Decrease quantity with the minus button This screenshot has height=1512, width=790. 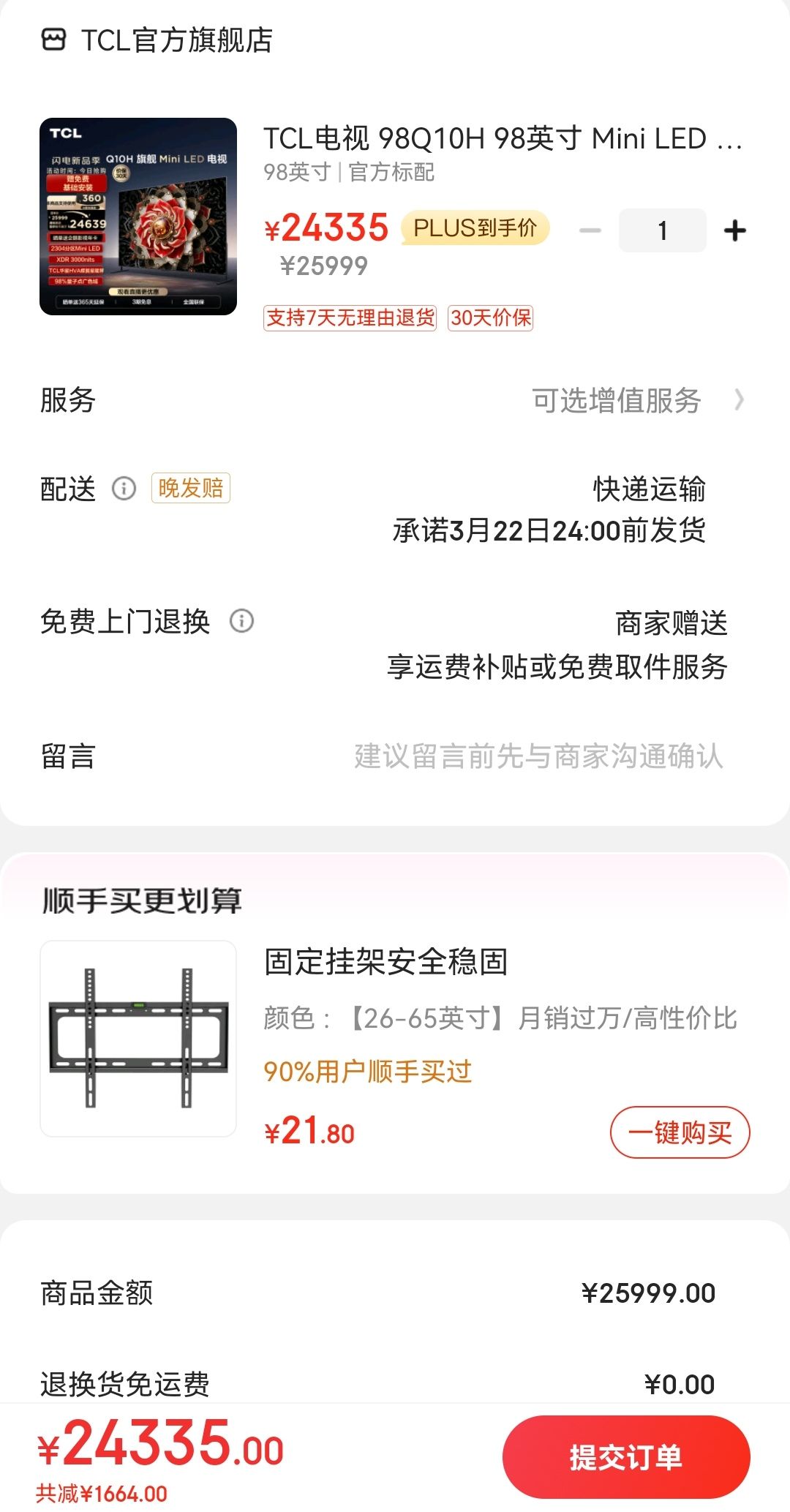(590, 229)
